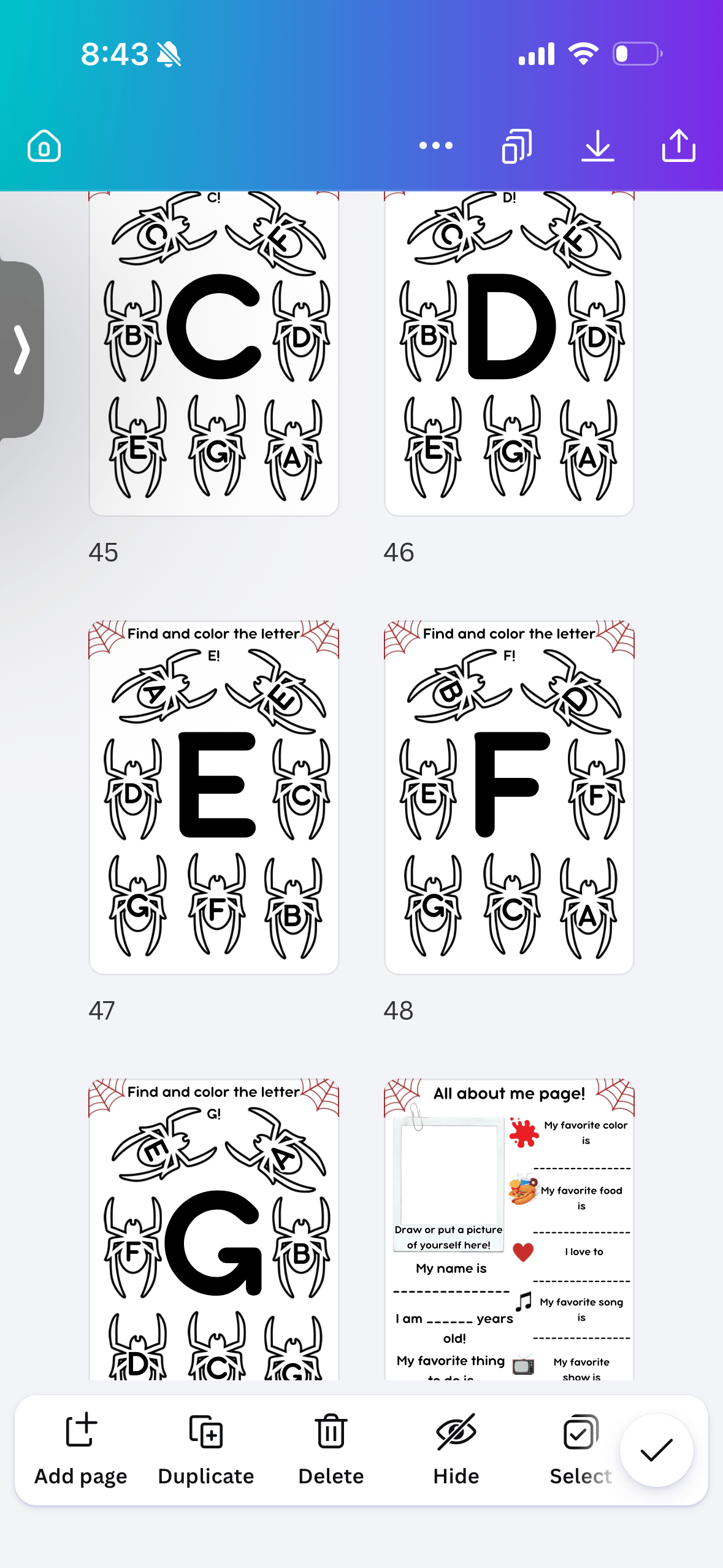Add a new page
The image size is (723, 1568).
[x=81, y=1450]
